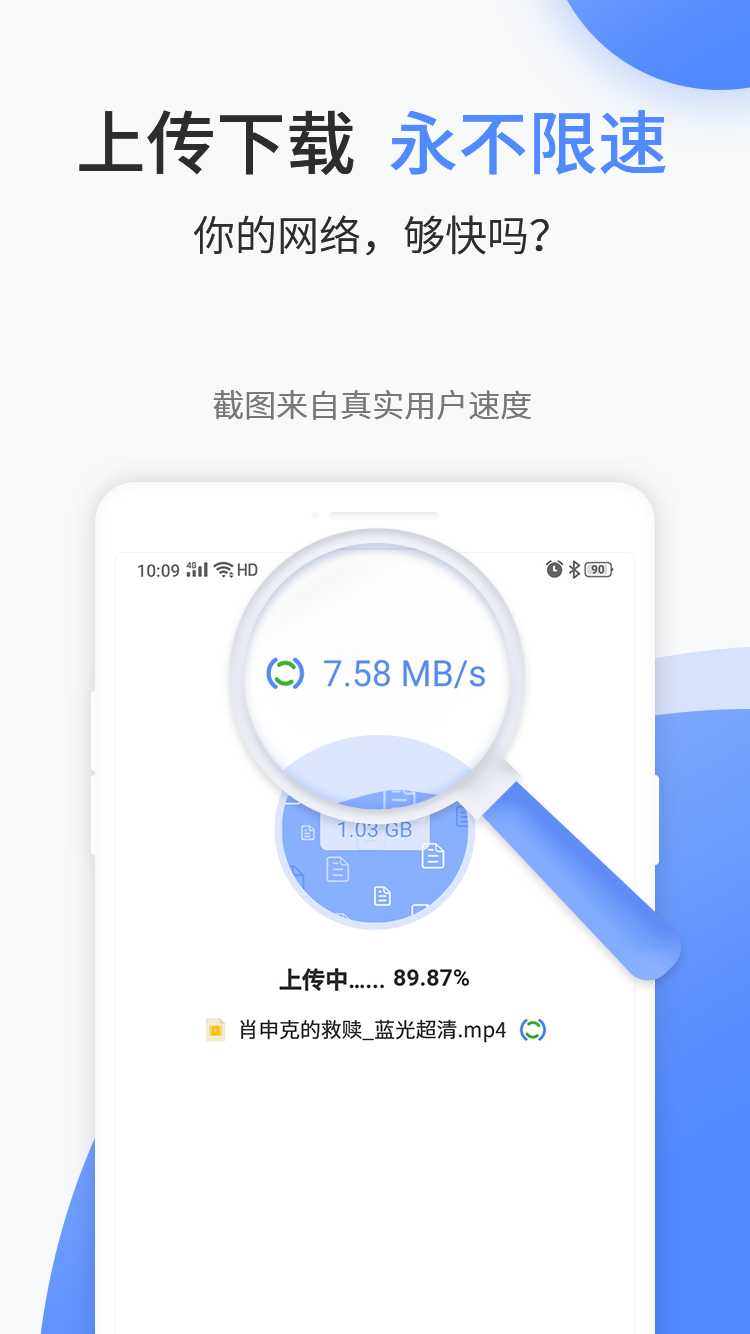
Task: Tap the HD indicator in the status bar
Action: pos(250,570)
